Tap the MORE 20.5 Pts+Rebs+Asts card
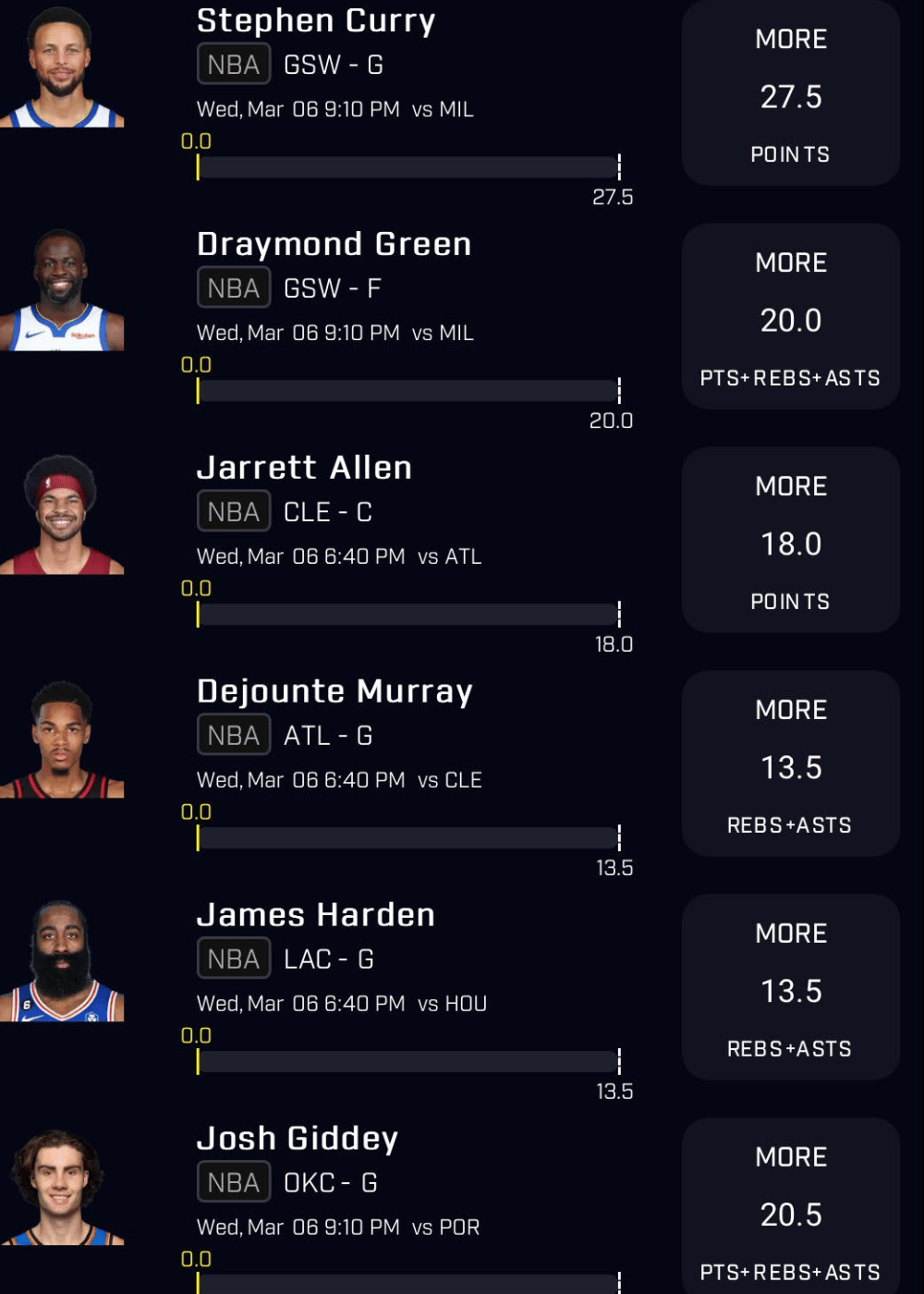 (x=791, y=1211)
